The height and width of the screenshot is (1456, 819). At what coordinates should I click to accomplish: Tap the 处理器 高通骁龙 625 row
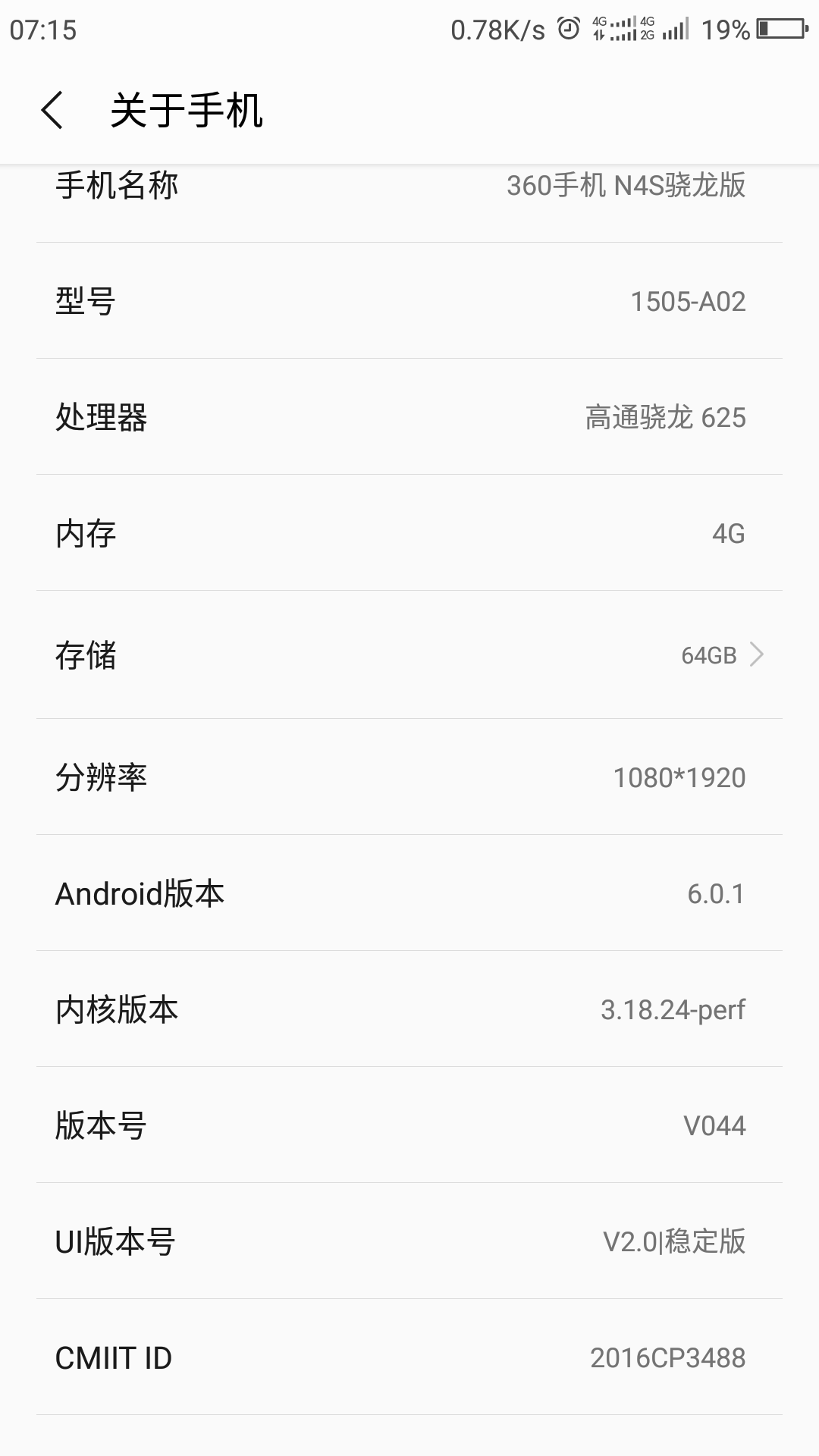(x=409, y=417)
